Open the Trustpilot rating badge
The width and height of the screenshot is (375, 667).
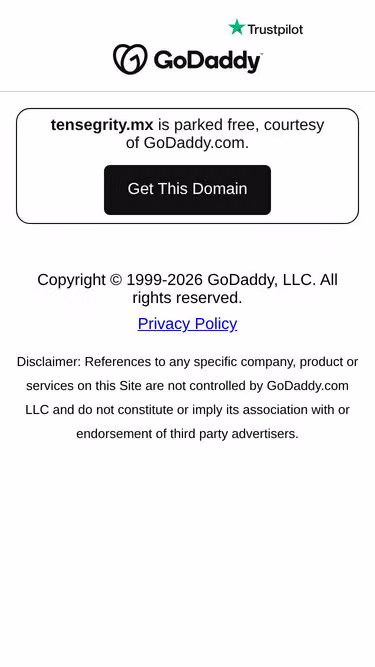(x=266, y=28)
